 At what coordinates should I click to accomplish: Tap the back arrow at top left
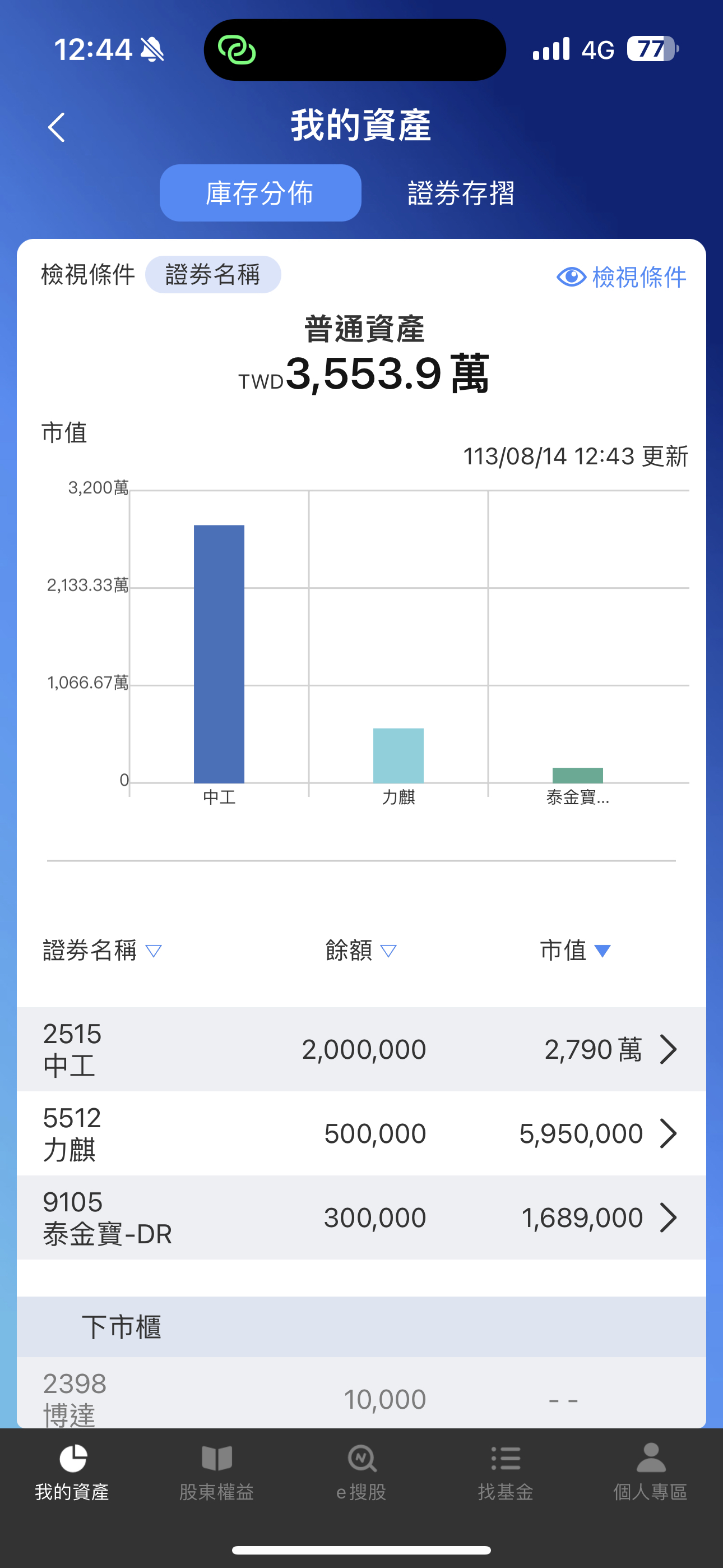coord(57,126)
